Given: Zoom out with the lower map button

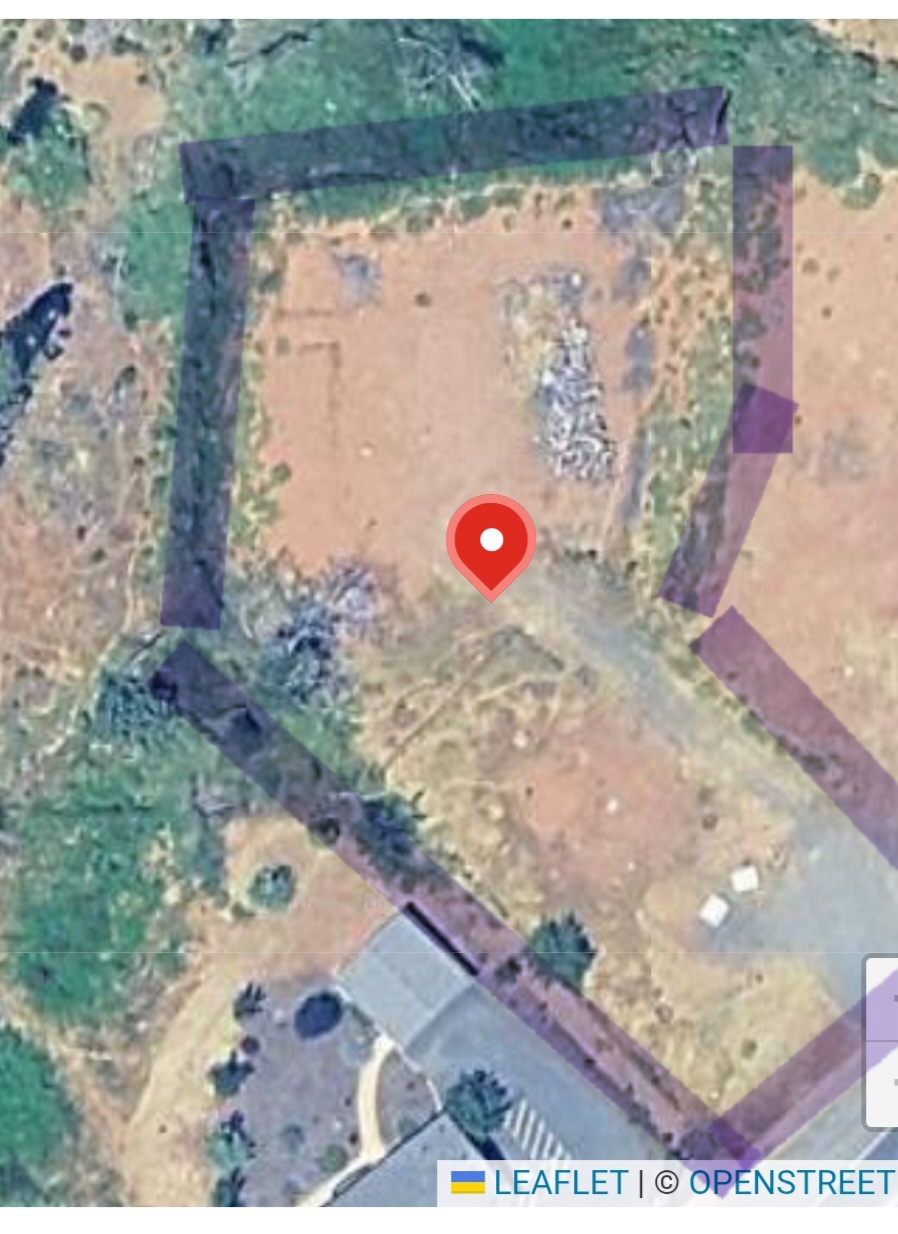Looking at the screenshot, I should [884, 1084].
